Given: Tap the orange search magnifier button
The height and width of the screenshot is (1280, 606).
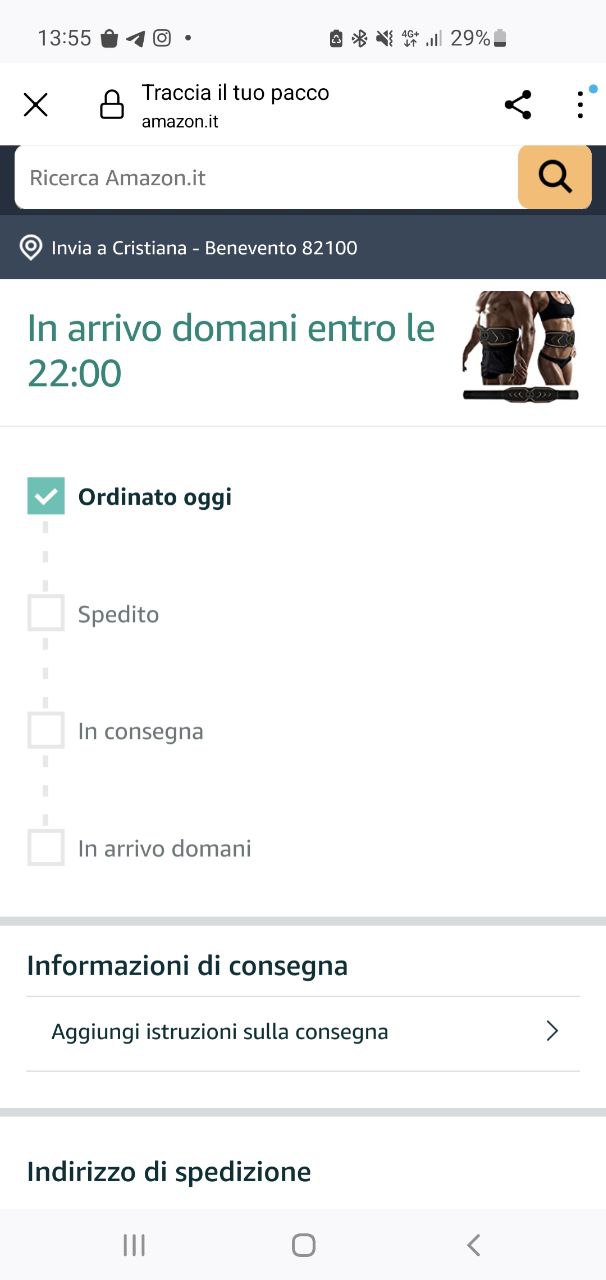Looking at the screenshot, I should tap(554, 177).
